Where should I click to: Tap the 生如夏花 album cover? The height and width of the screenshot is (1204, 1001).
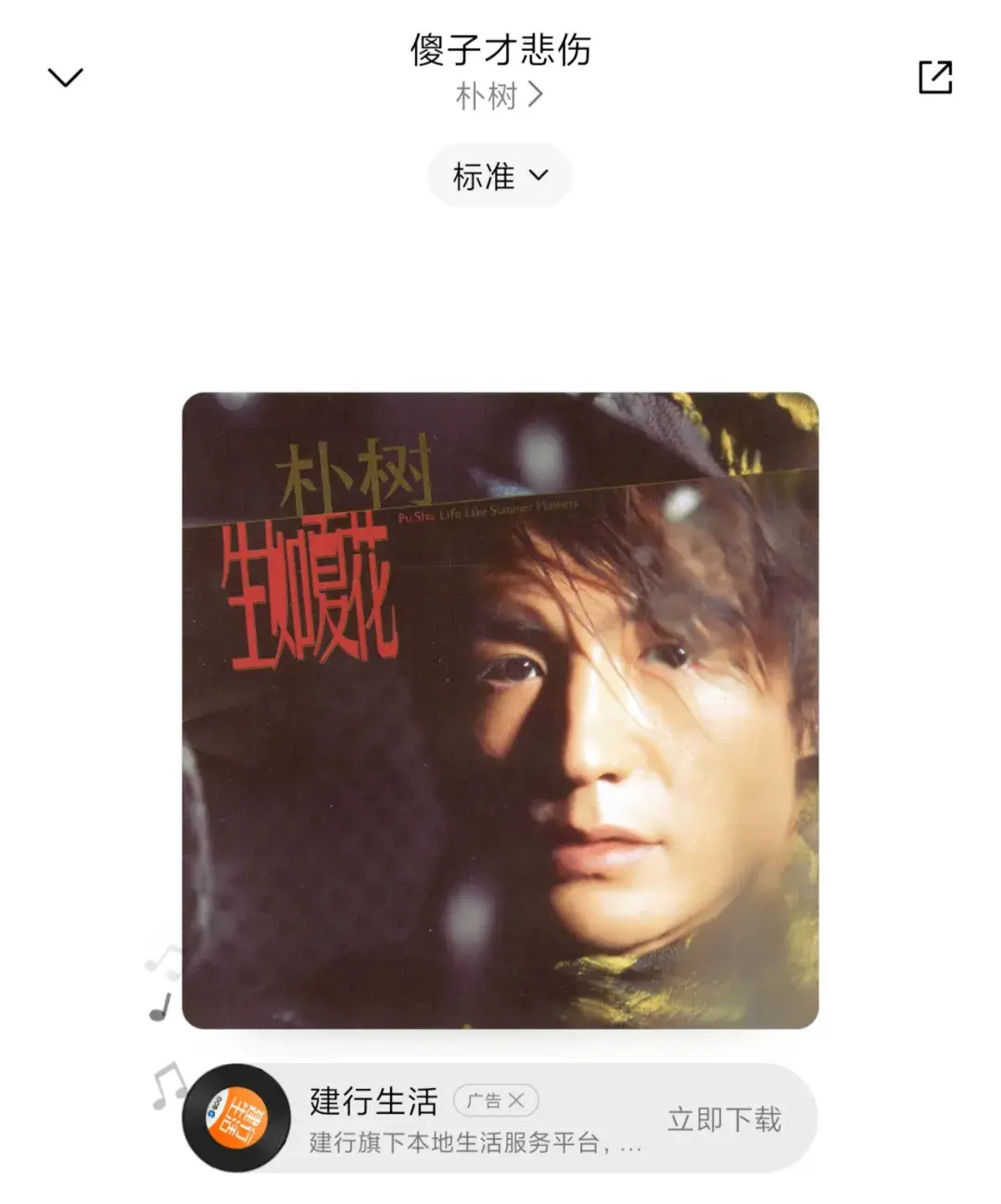(500, 710)
